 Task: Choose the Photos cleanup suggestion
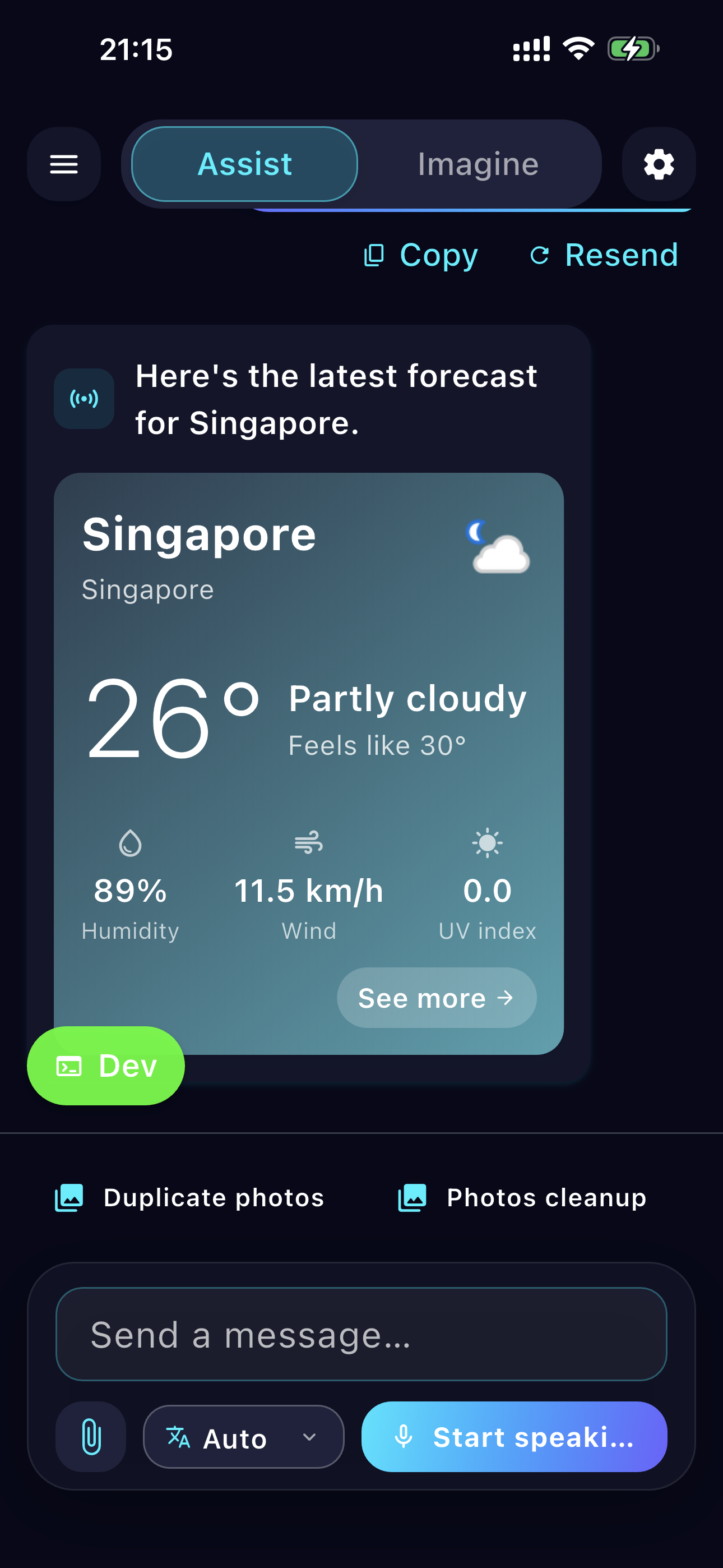pyautogui.click(x=522, y=1197)
